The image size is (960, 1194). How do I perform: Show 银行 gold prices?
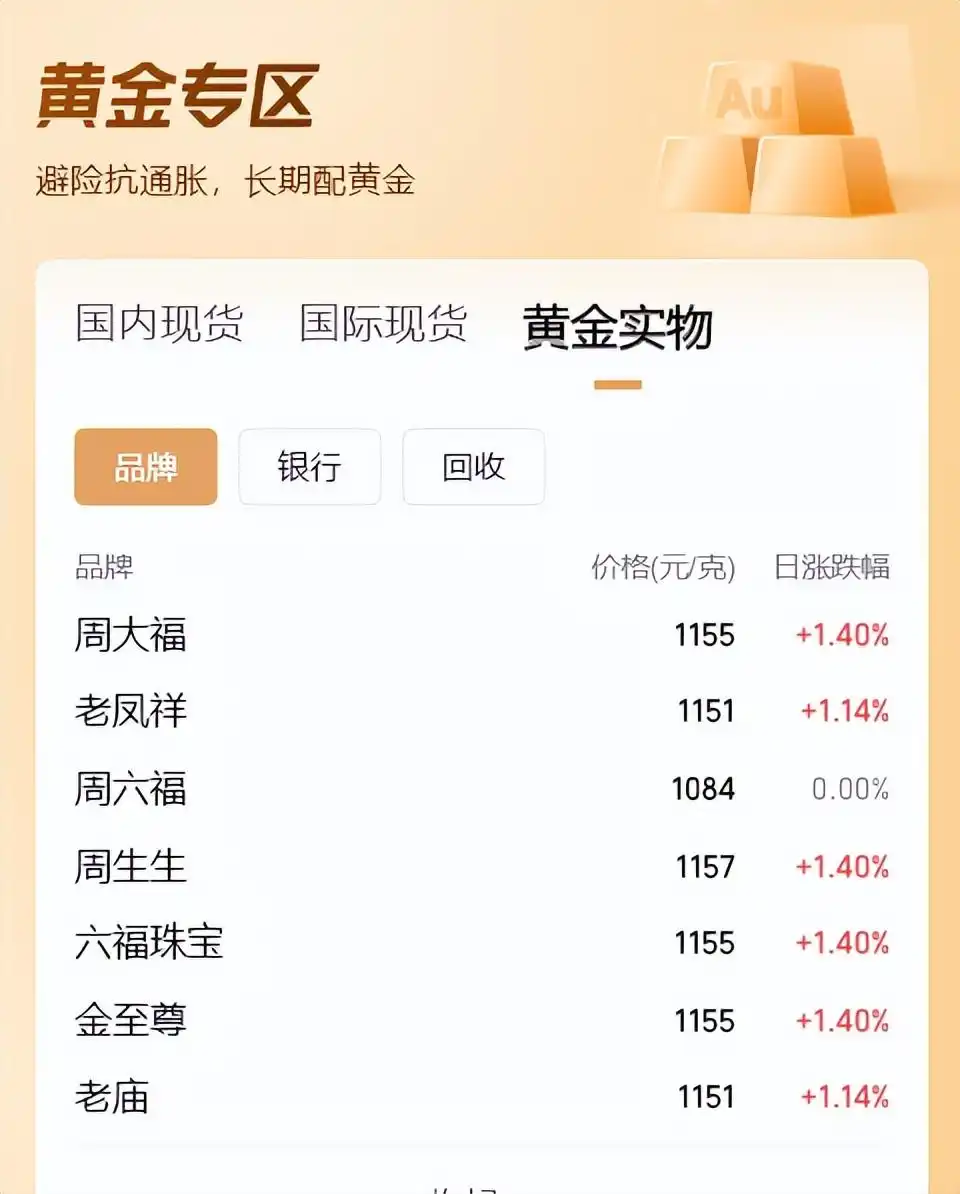(309, 467)
